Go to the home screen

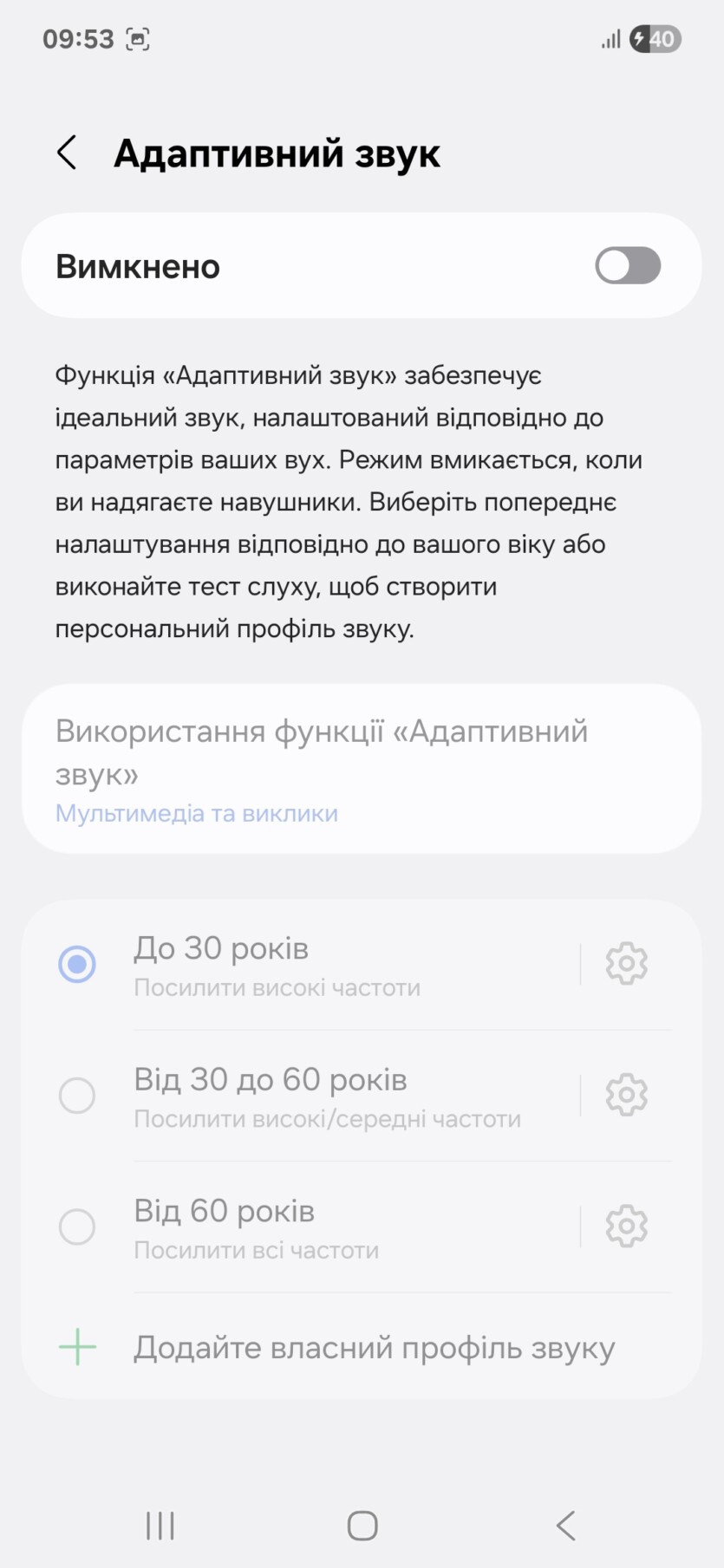[362, 1526]
